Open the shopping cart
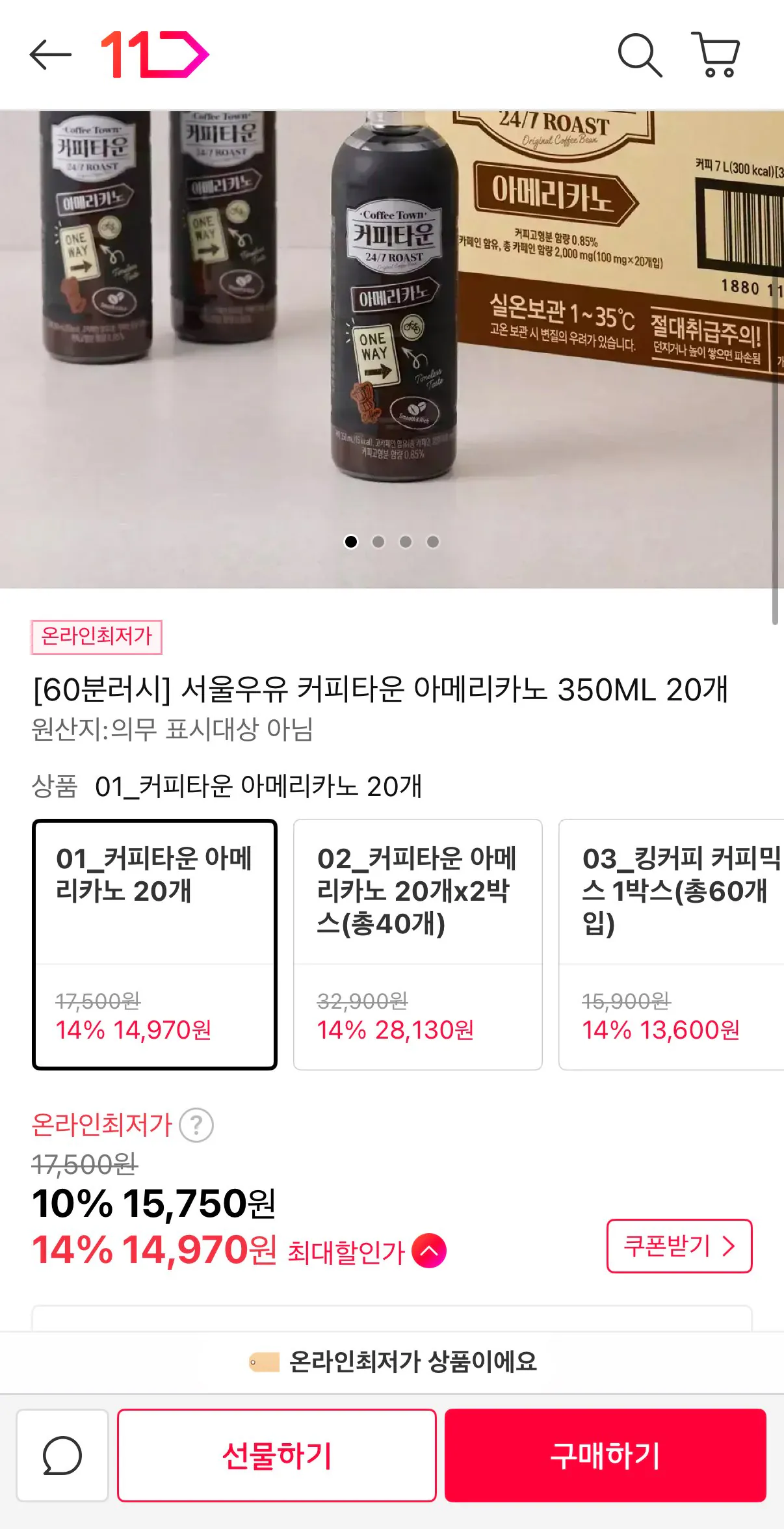This screenshot has width=784, height=1529. tap(714, 55)
